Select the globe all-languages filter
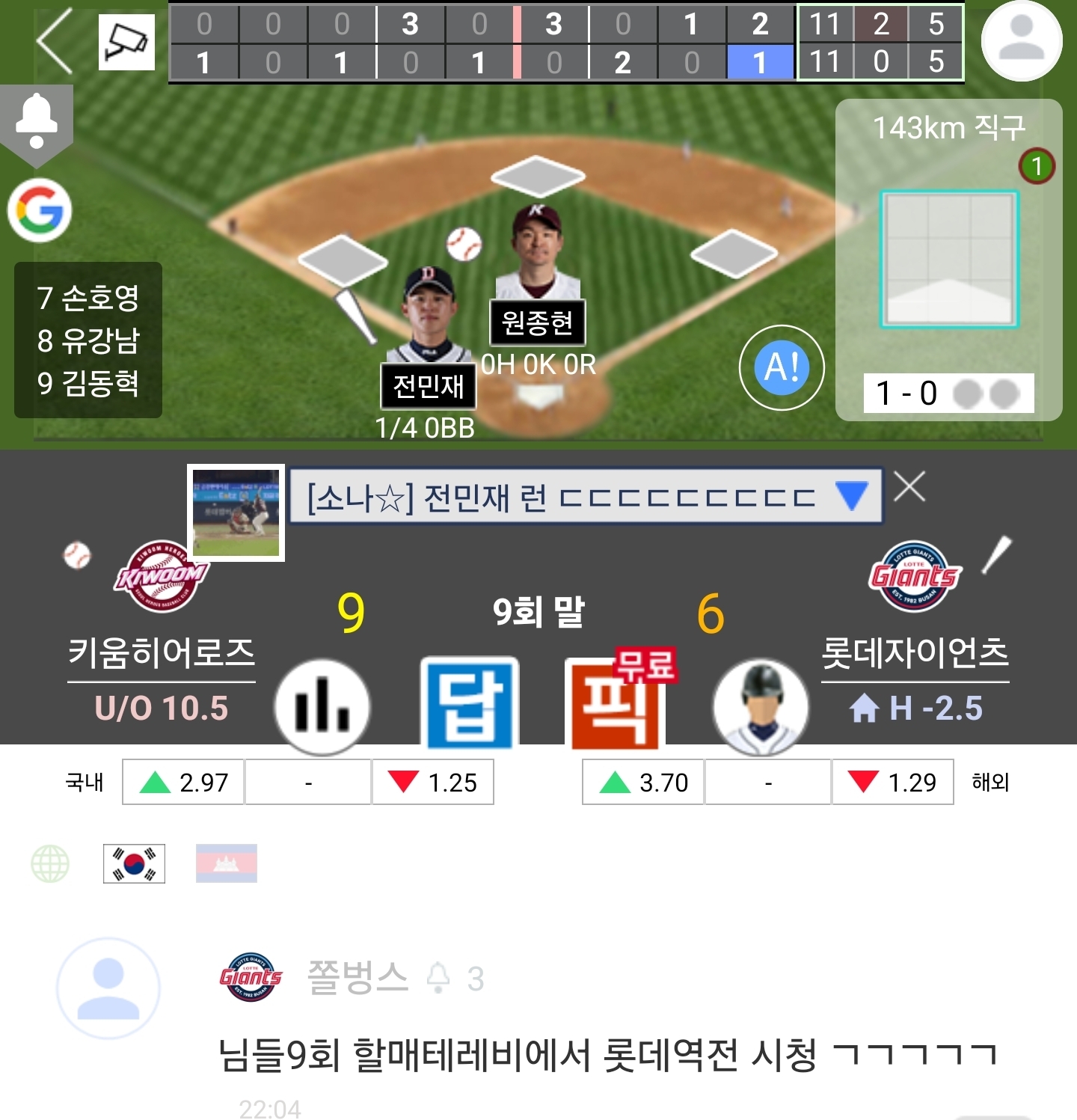Viewport: 1077px width, 1120px height. [x=50, y=864]
